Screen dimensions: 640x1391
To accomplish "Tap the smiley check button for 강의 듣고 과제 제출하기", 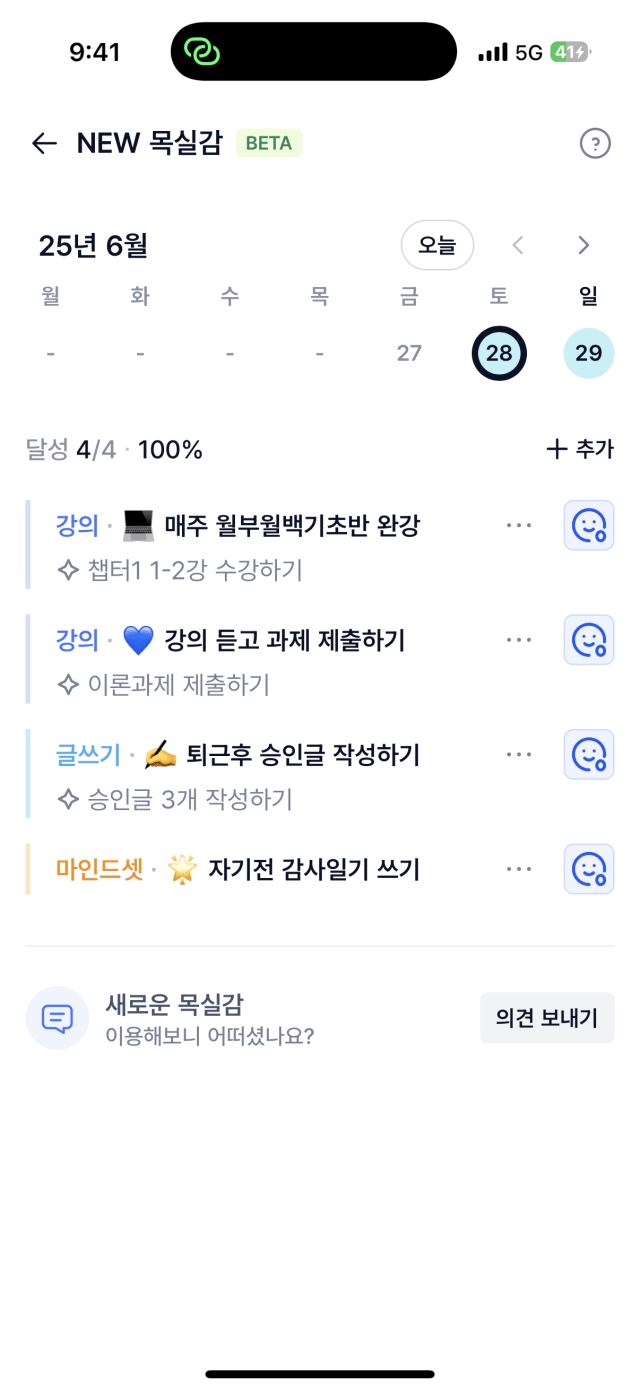I will pos(589,639).
